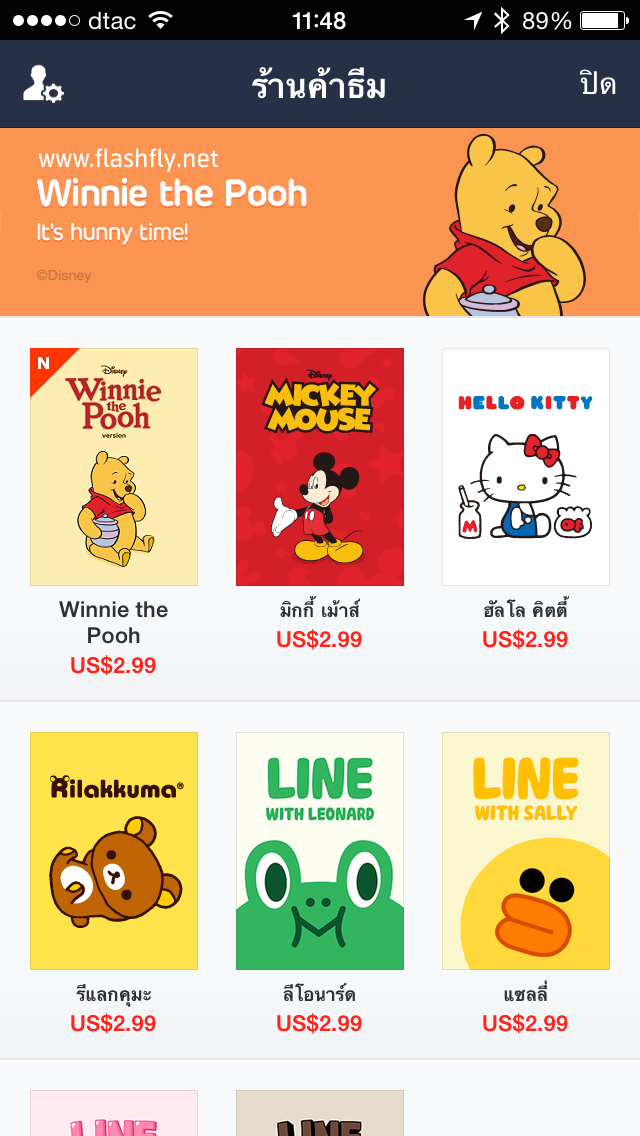The height and width of the screenshot is (1136, 640).
Task: Select the Winnie the Pooh theme
Action: coord(114,467)
